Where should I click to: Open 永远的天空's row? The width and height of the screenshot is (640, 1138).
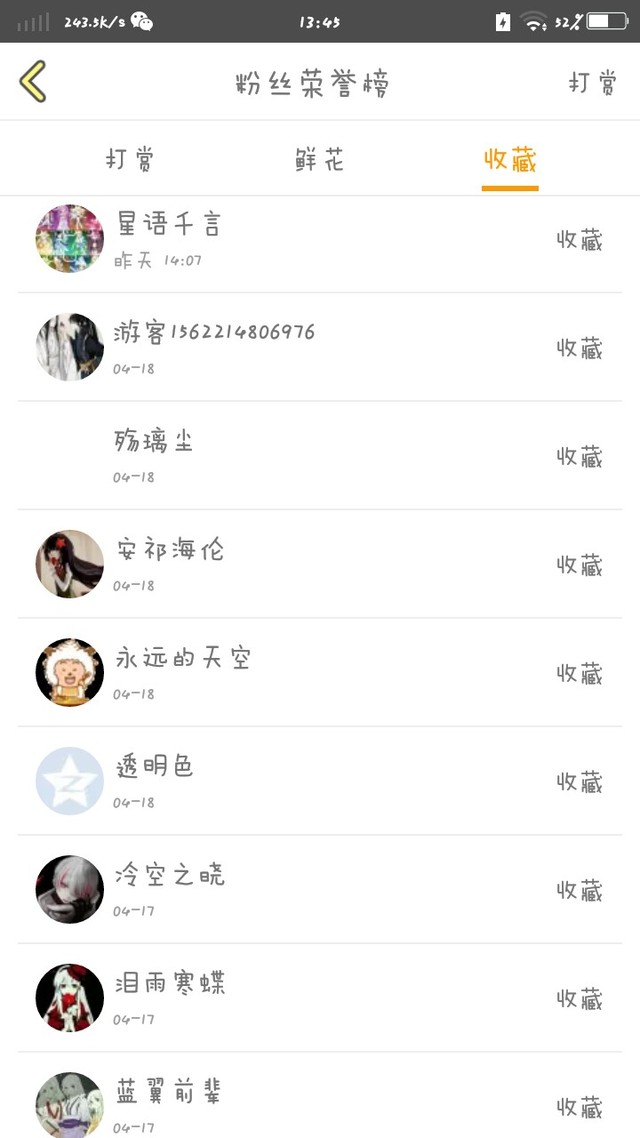[x=320, y=673]
